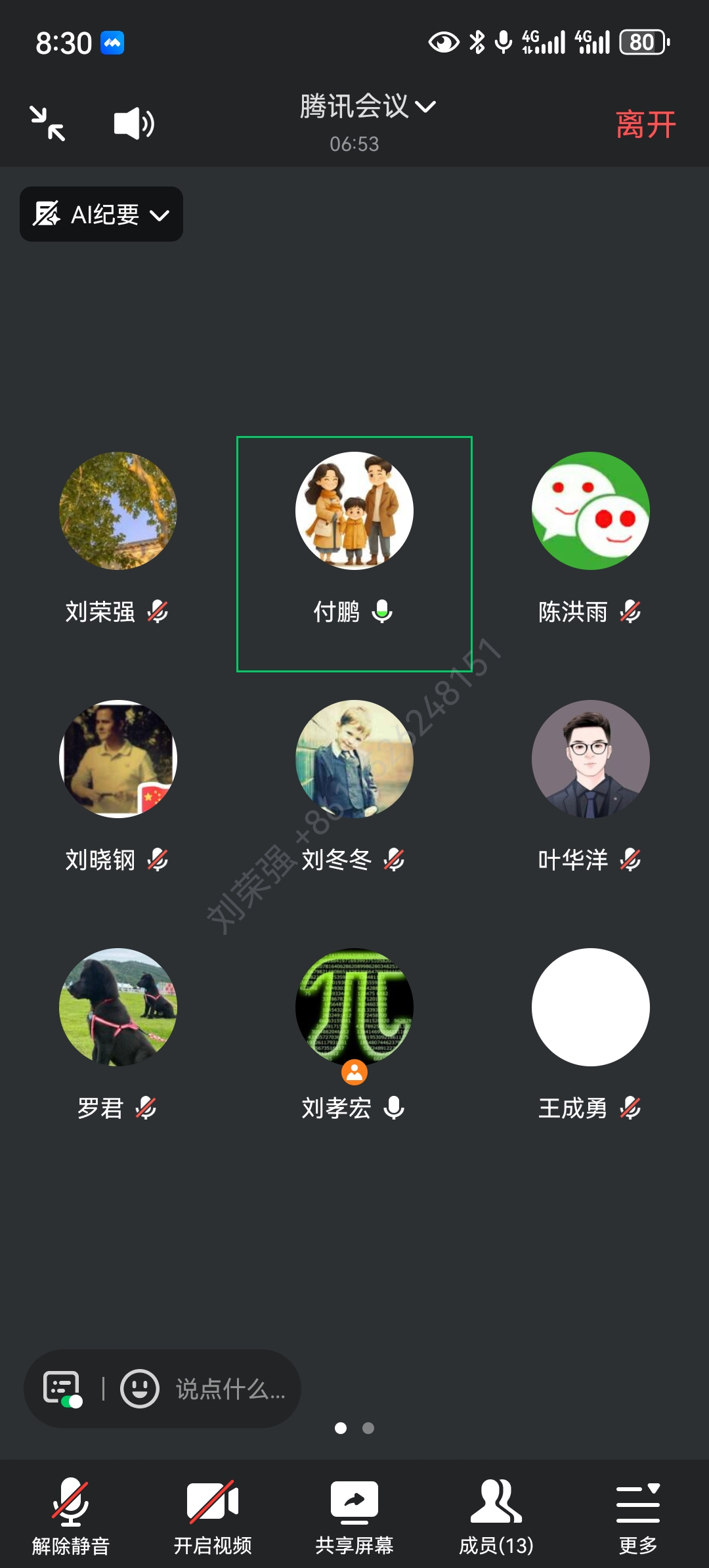
Task: Expand the AI纪要 dropdown
Action: pos(102,214)
